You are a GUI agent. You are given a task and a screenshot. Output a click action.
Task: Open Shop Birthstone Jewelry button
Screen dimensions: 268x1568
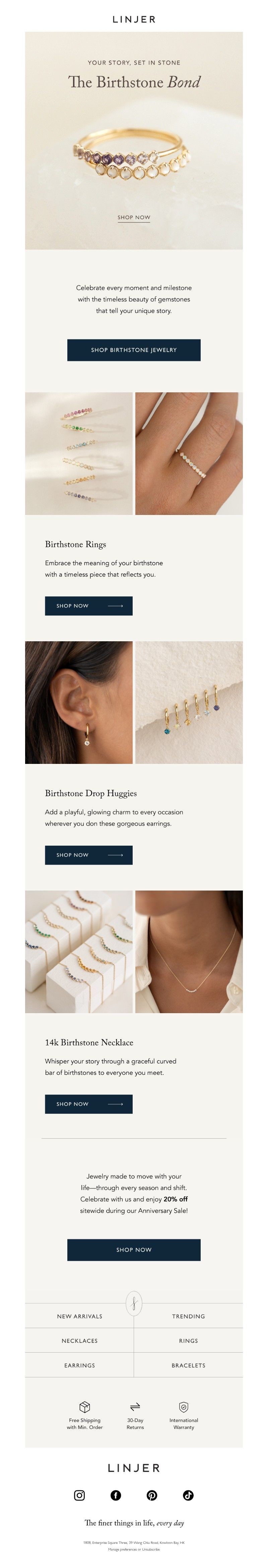point(134,350)
